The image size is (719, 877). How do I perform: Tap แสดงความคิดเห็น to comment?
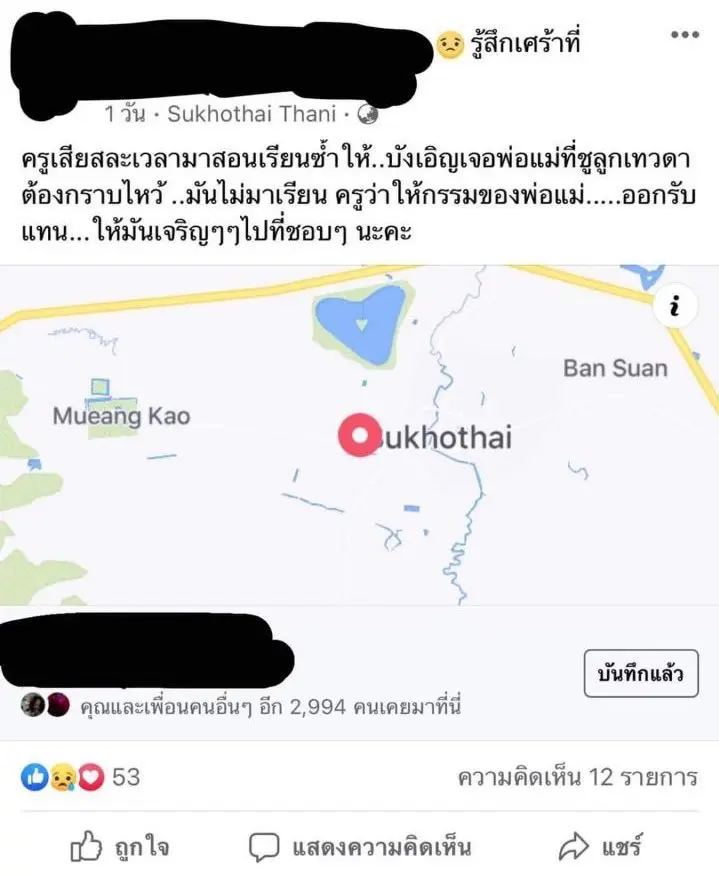coord(360,848)
